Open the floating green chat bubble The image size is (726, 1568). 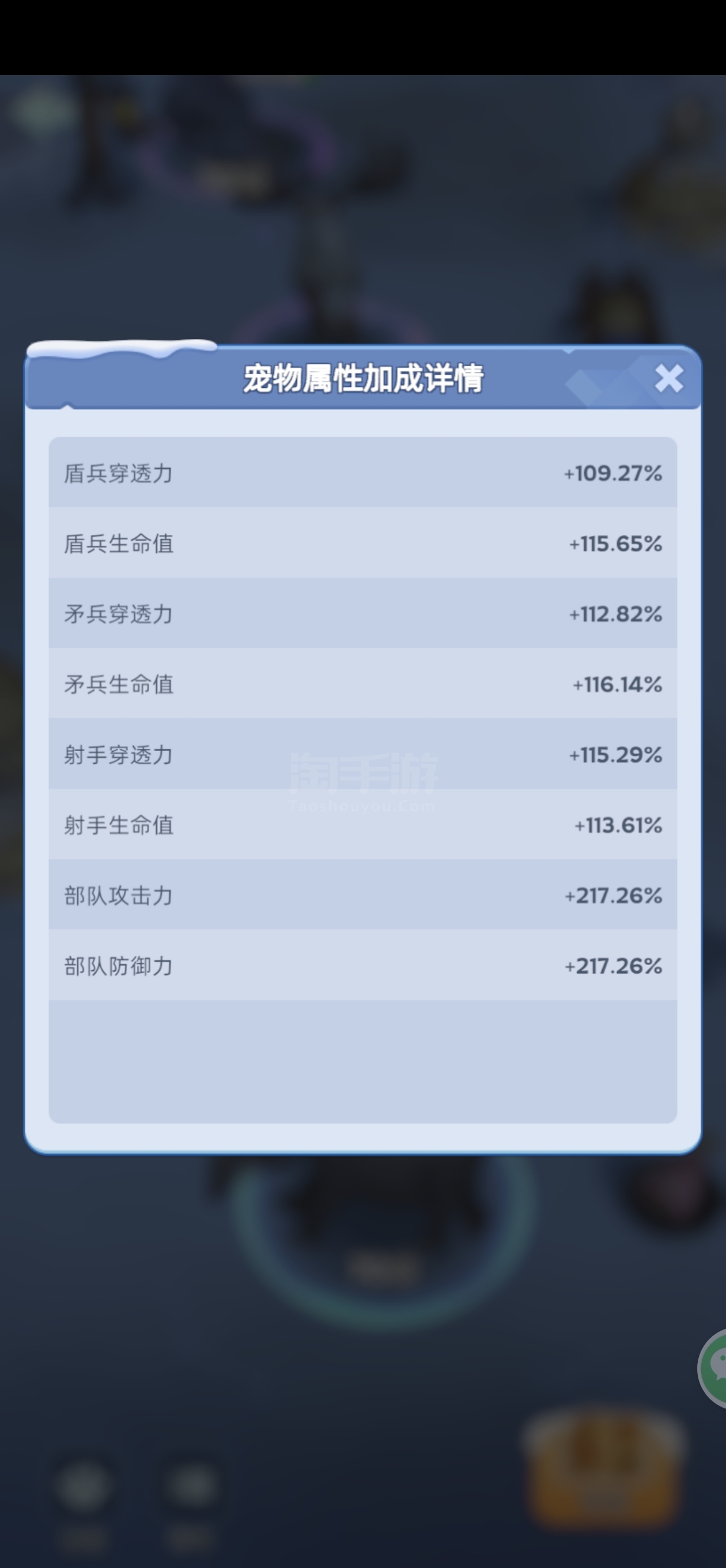[714, 1369]
